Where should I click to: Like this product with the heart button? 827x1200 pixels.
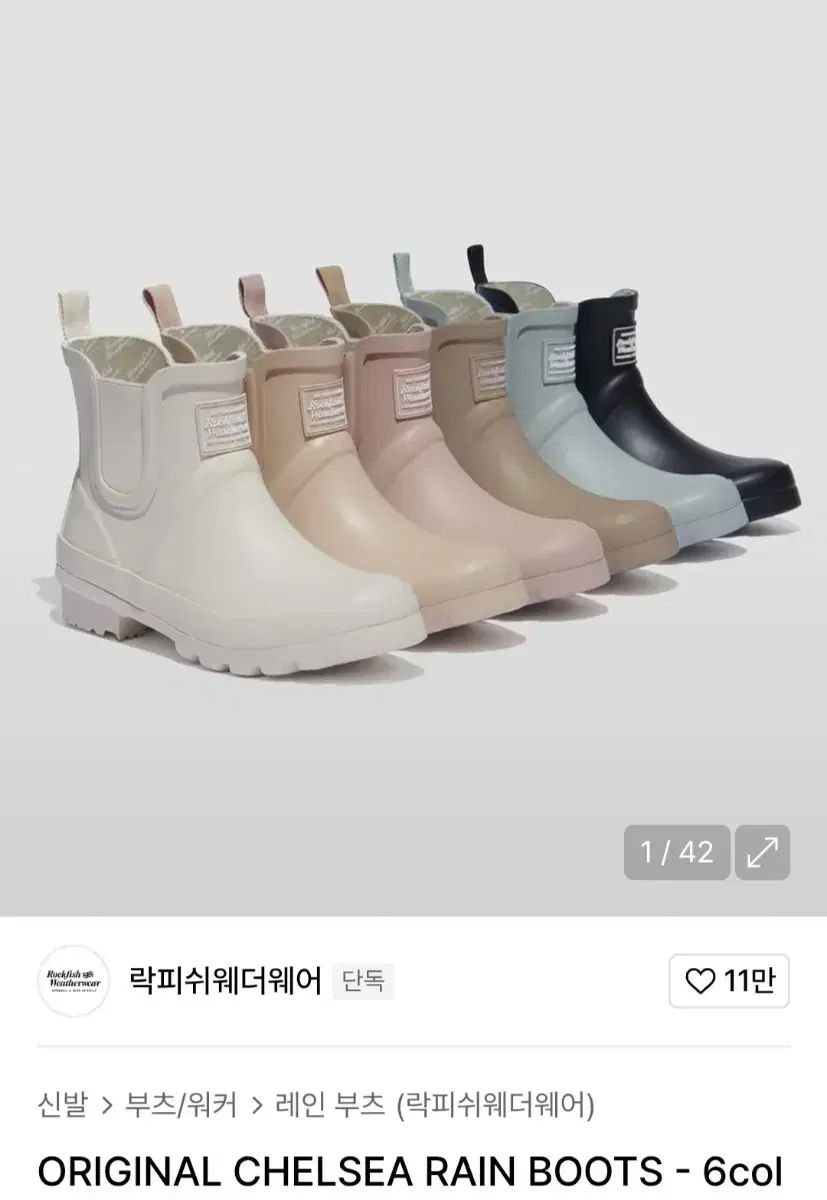pos(730,981)
